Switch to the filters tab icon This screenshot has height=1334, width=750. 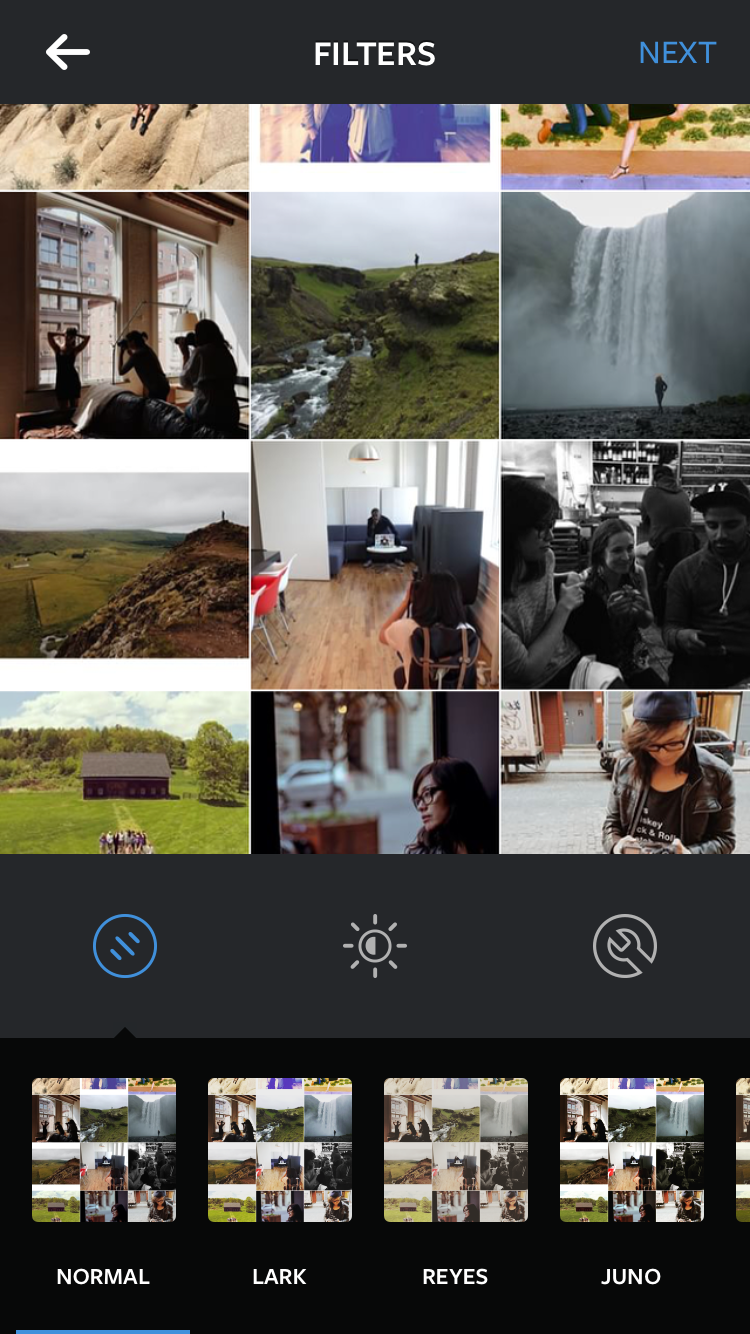coord(125,946)
